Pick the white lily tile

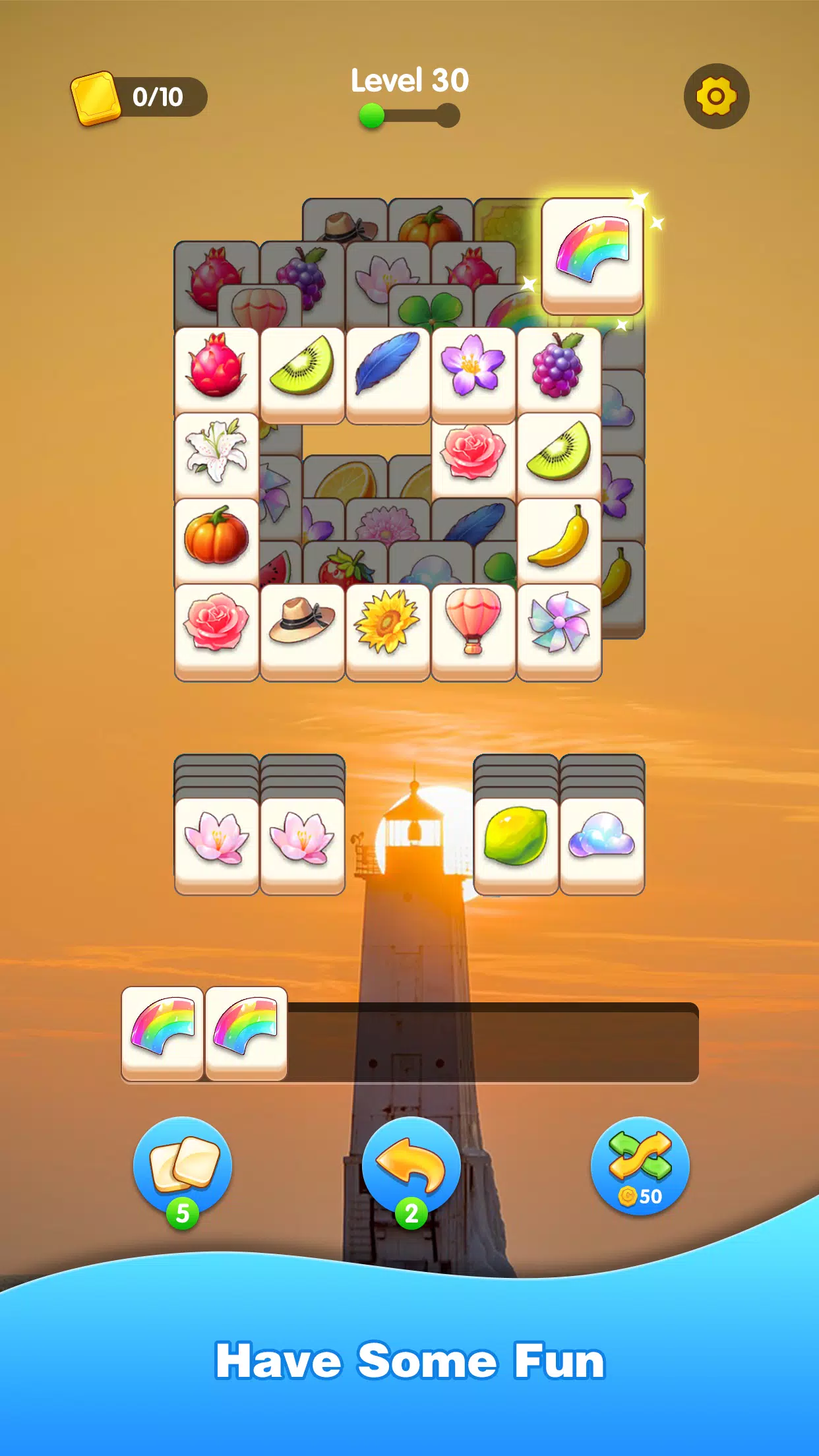point(216,452)
